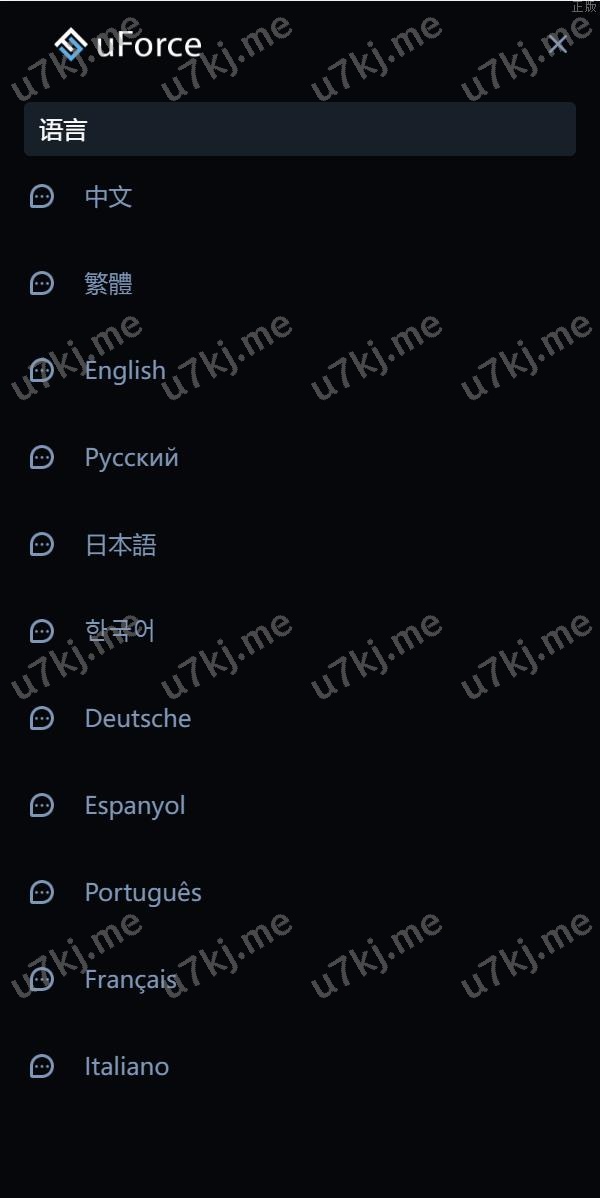
Task: Pick 日本語 as the language
Action: pyautogui.click(x=120, y=545)
